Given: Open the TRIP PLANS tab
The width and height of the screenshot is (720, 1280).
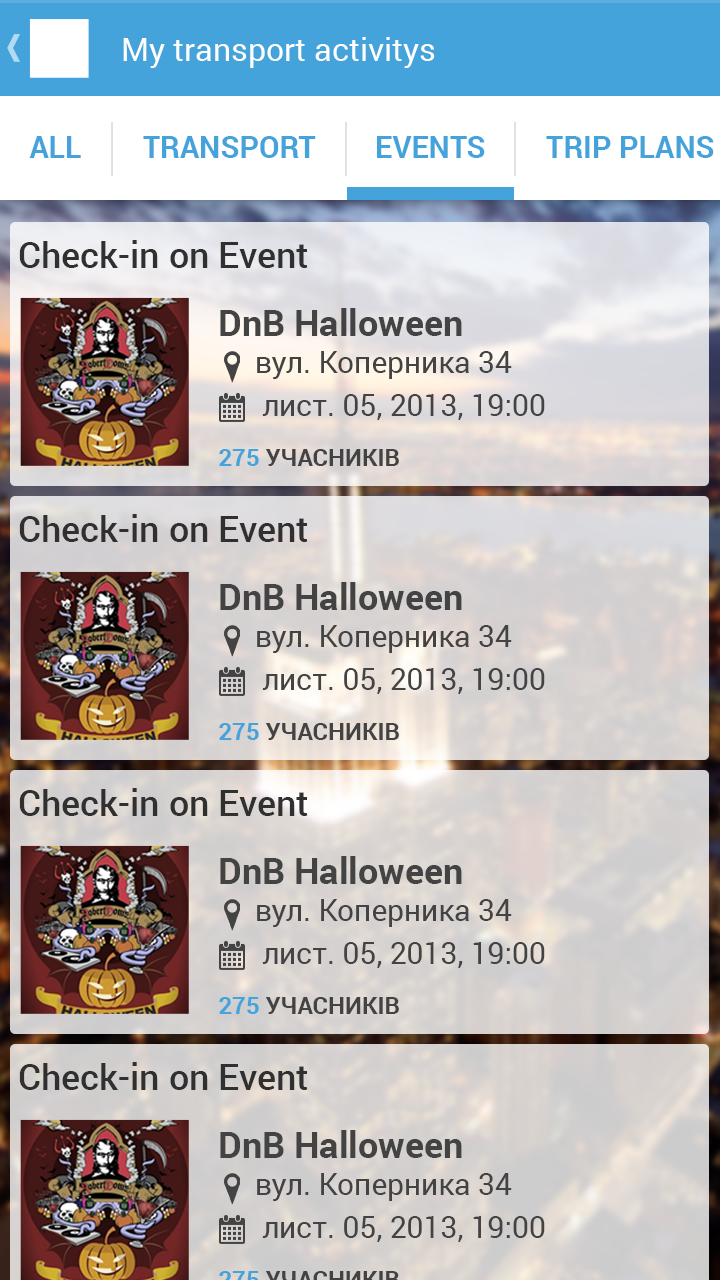Looking at the screenshot, I should (x=628, y=148).
